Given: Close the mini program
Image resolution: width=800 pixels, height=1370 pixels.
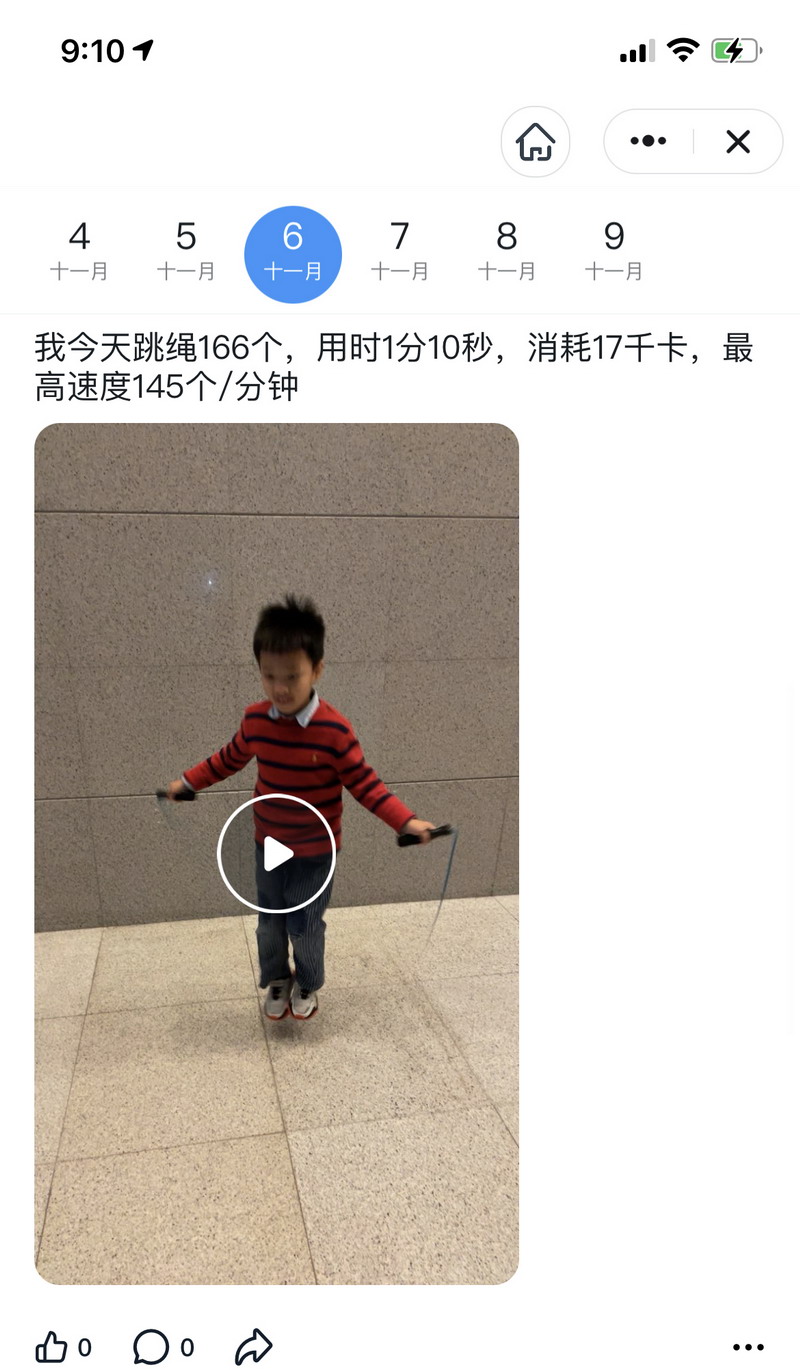Looking at the screenshot, I should pos(738,142).
